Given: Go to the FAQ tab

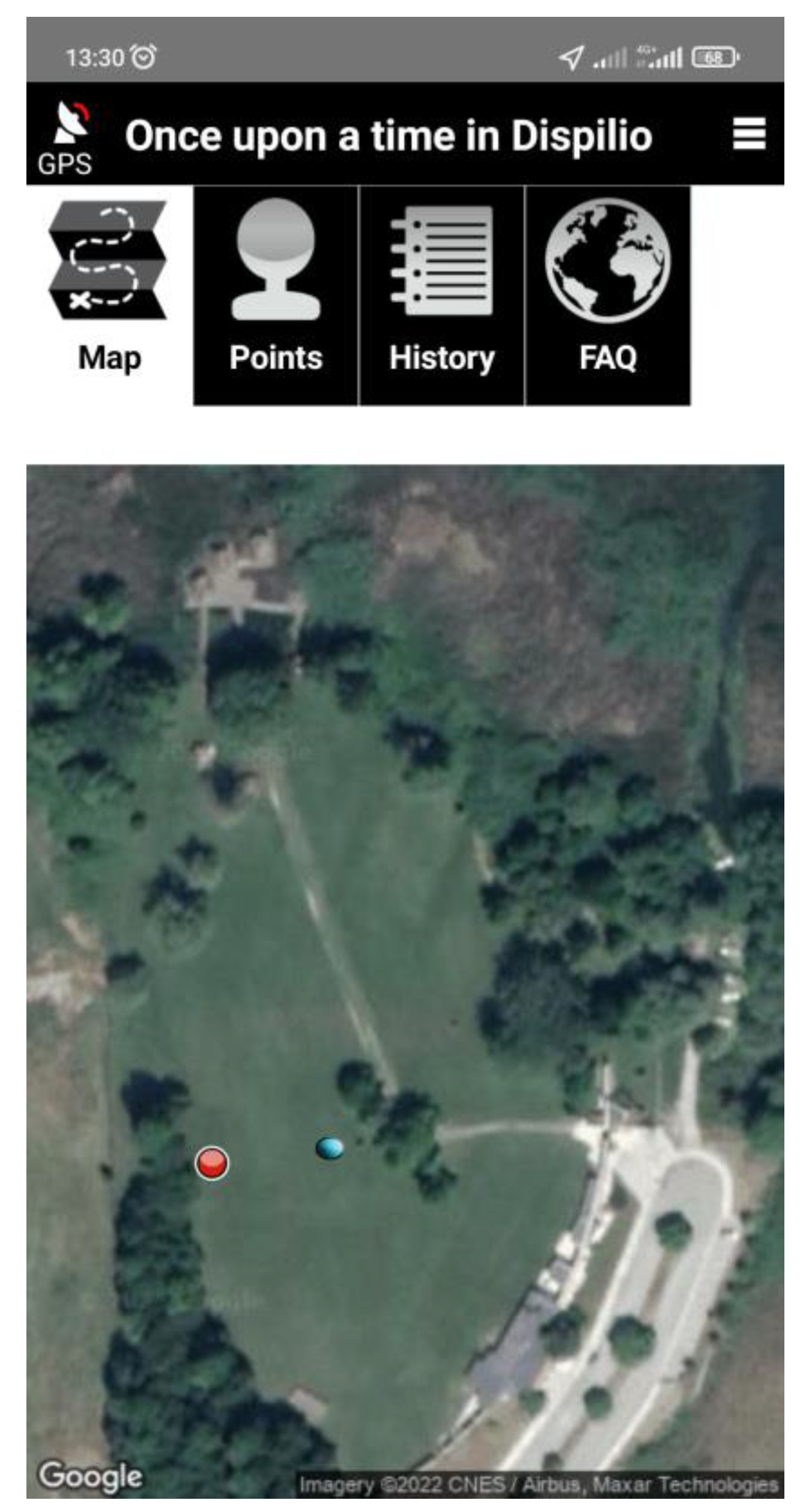Looking at the screenshot, I should [608, 294].
